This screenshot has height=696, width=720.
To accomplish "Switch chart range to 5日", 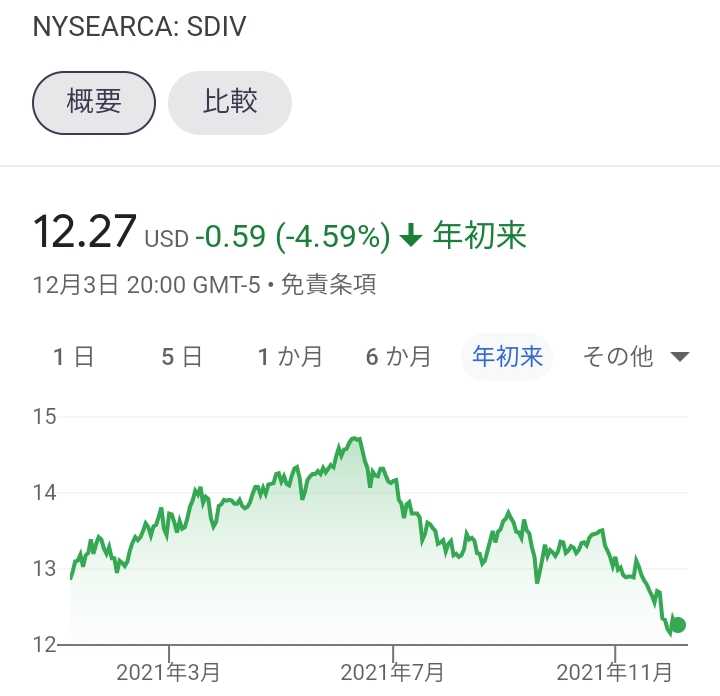I will (x=182, y=357).
